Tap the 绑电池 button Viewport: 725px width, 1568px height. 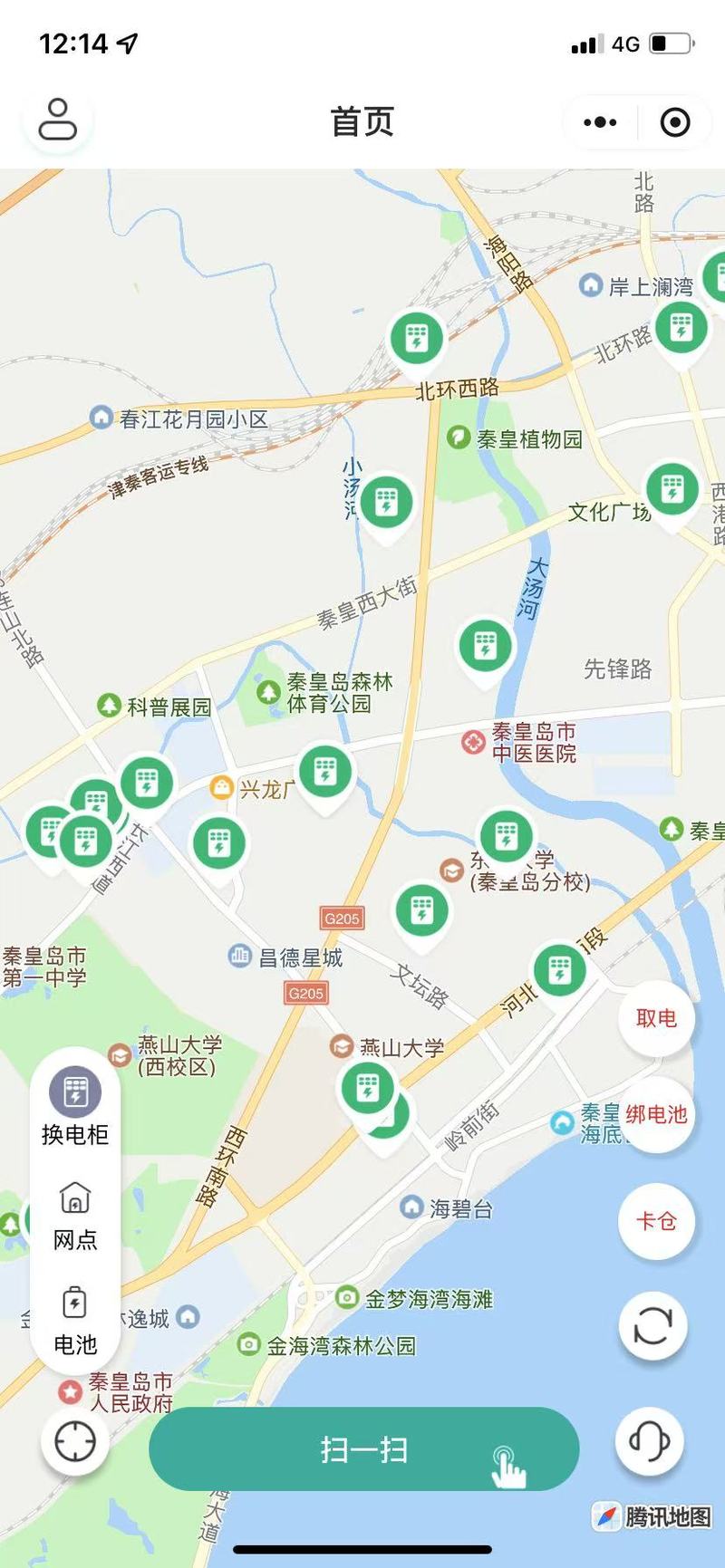point(656,1114)
